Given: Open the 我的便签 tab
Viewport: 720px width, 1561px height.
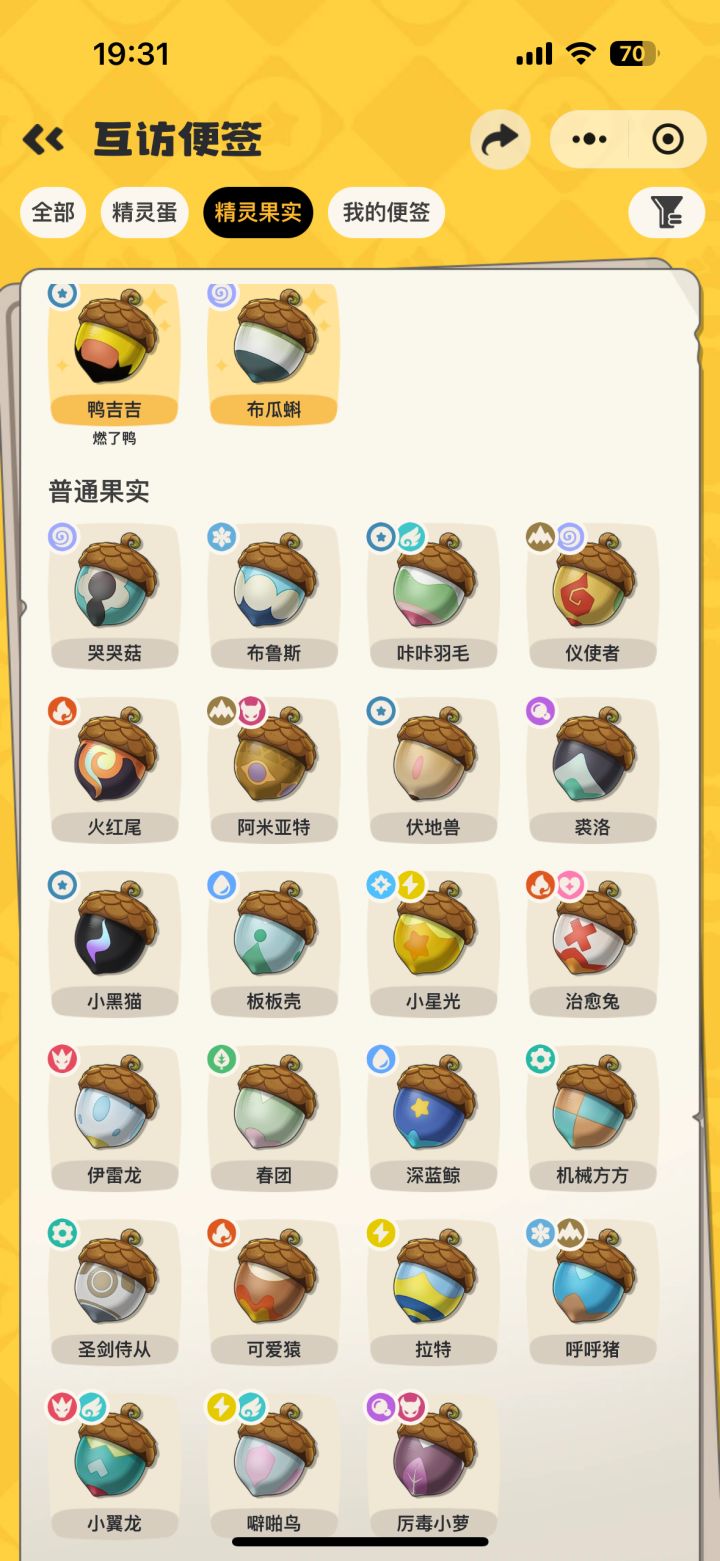Looking at the screenshot, I should [x=386, y=213].
